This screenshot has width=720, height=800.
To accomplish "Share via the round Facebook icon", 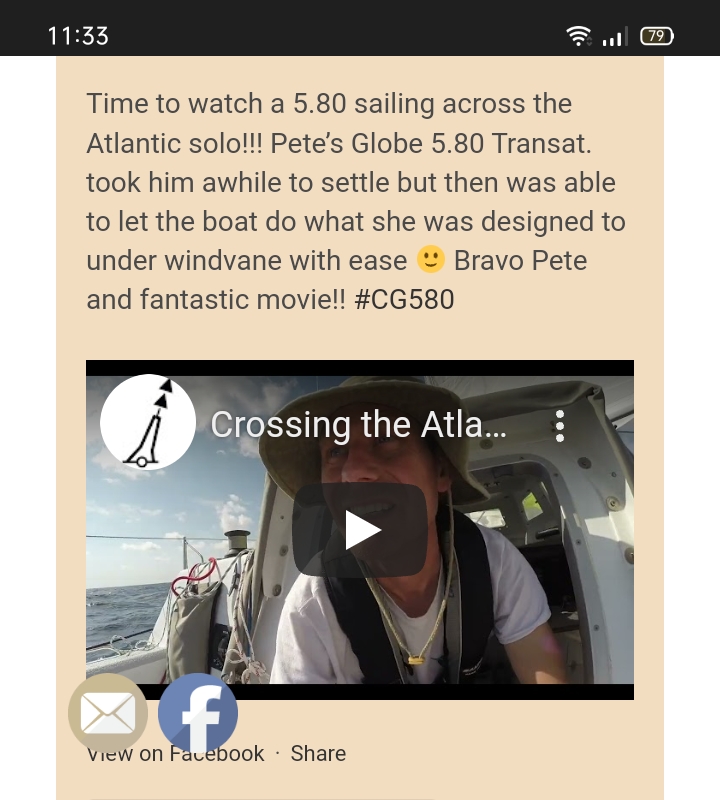I will click(x=198, y=713).
